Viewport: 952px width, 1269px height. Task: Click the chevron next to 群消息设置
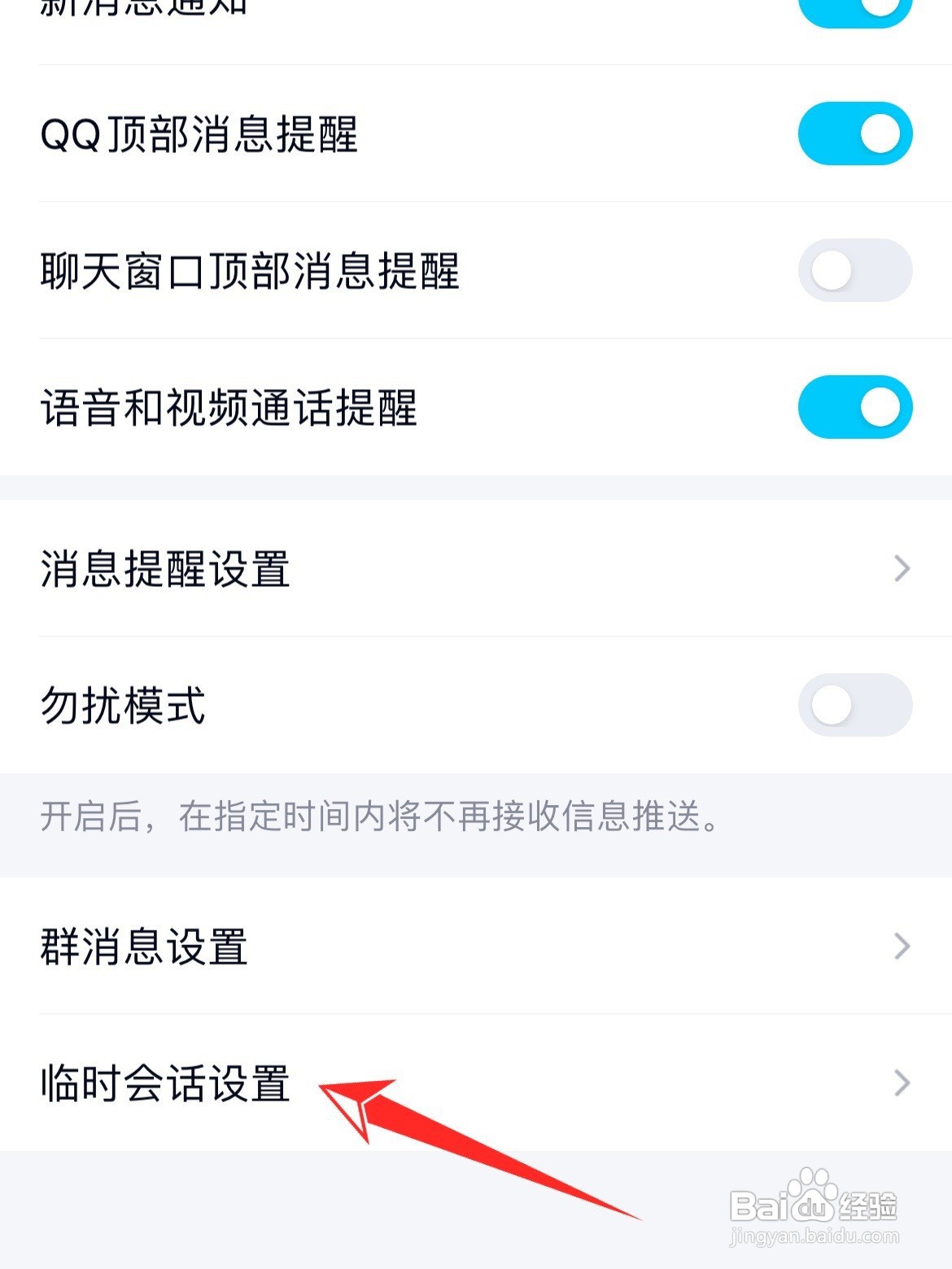point(900,946)
